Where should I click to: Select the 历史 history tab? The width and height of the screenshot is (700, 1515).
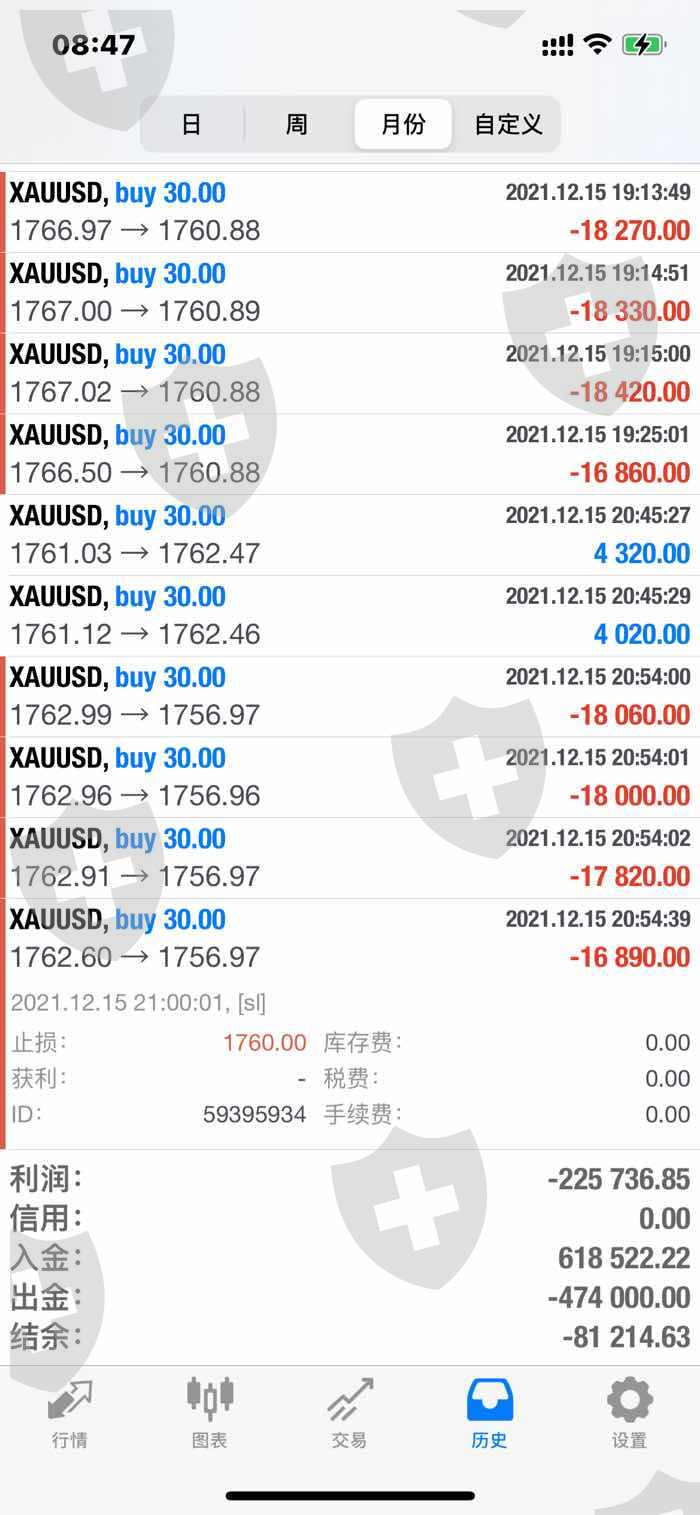click(490, 1413)
